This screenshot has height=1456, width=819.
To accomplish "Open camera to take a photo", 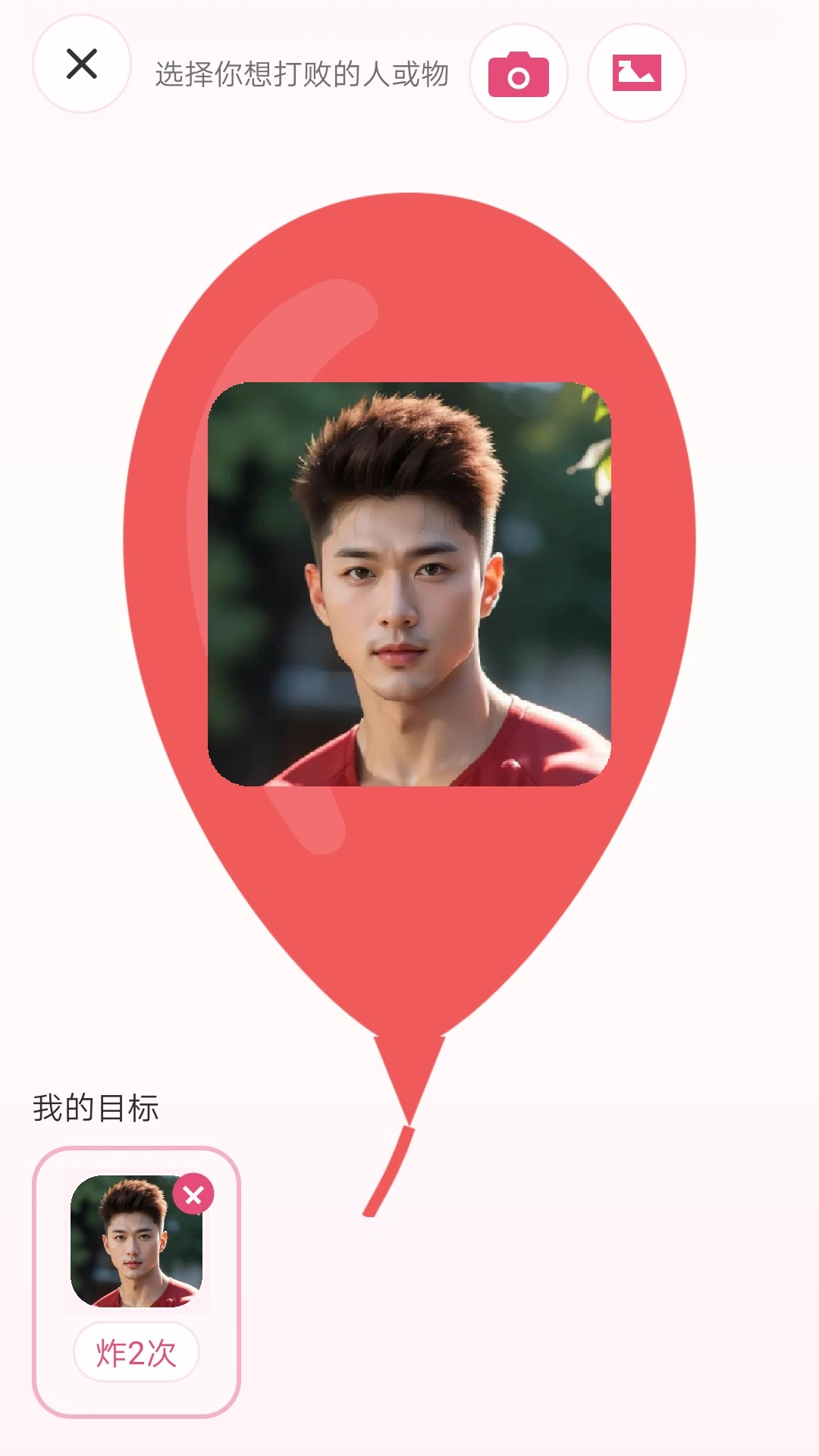I will (x=519, y=74).
